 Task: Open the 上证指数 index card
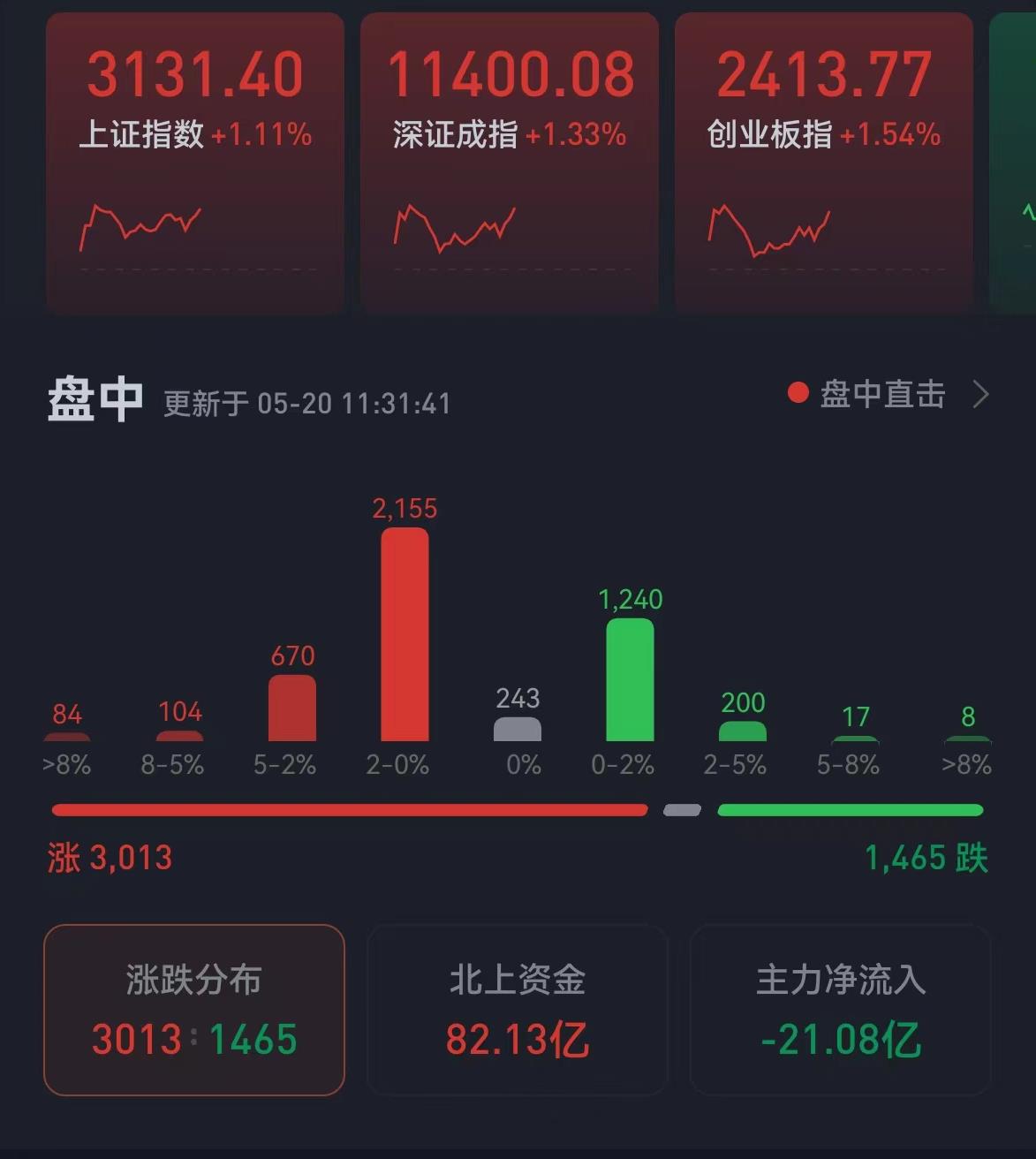pos(194,163)
